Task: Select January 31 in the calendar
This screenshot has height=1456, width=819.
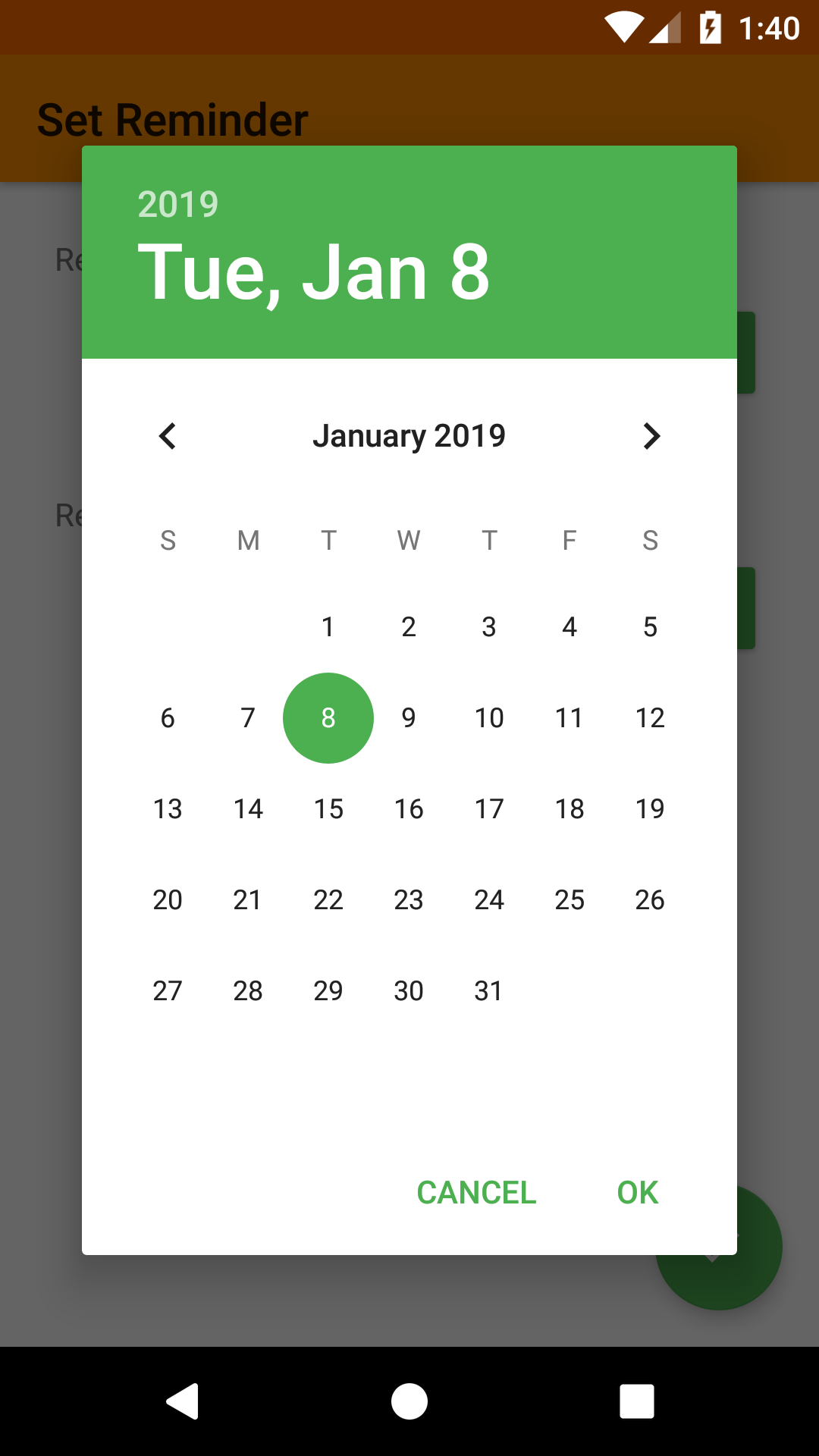Action: (489, 990)
